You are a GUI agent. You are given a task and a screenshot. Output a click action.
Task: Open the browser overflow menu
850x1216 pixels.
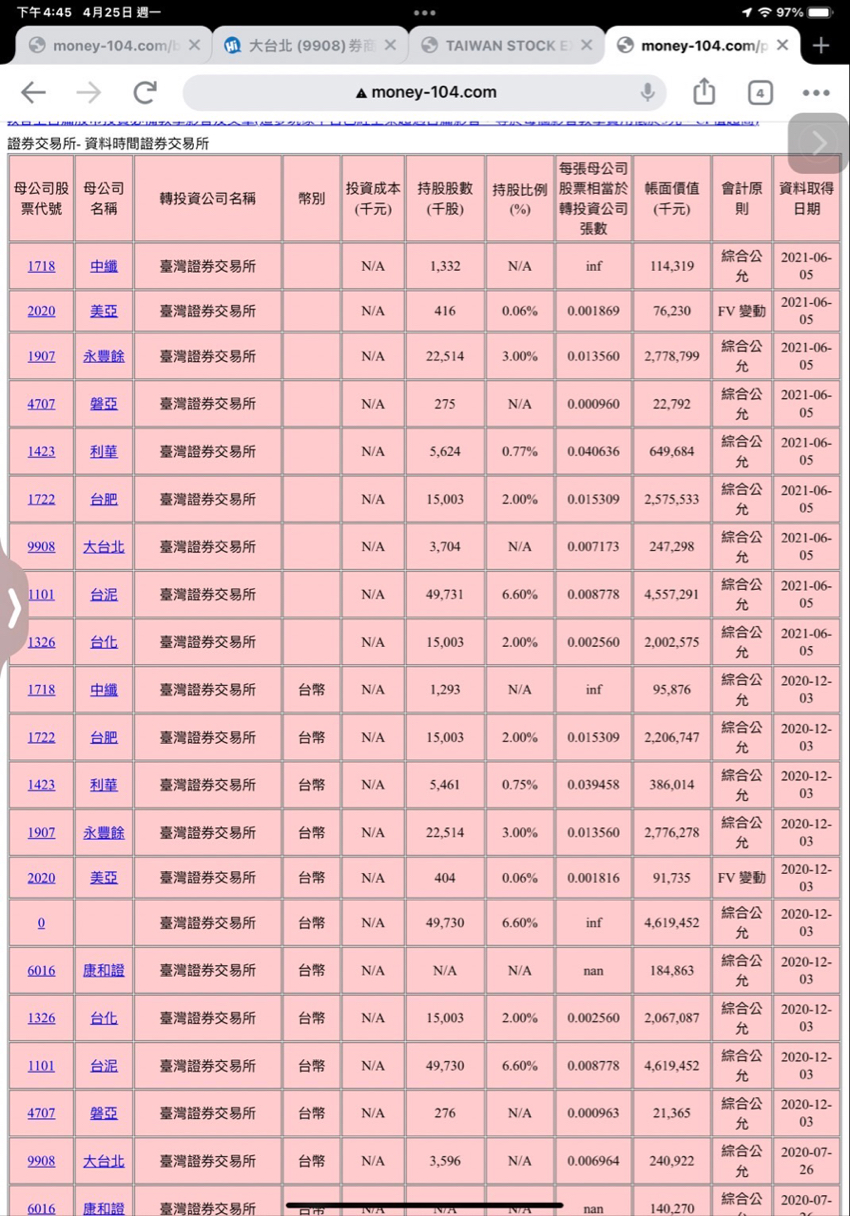click(x=816, y=93)
